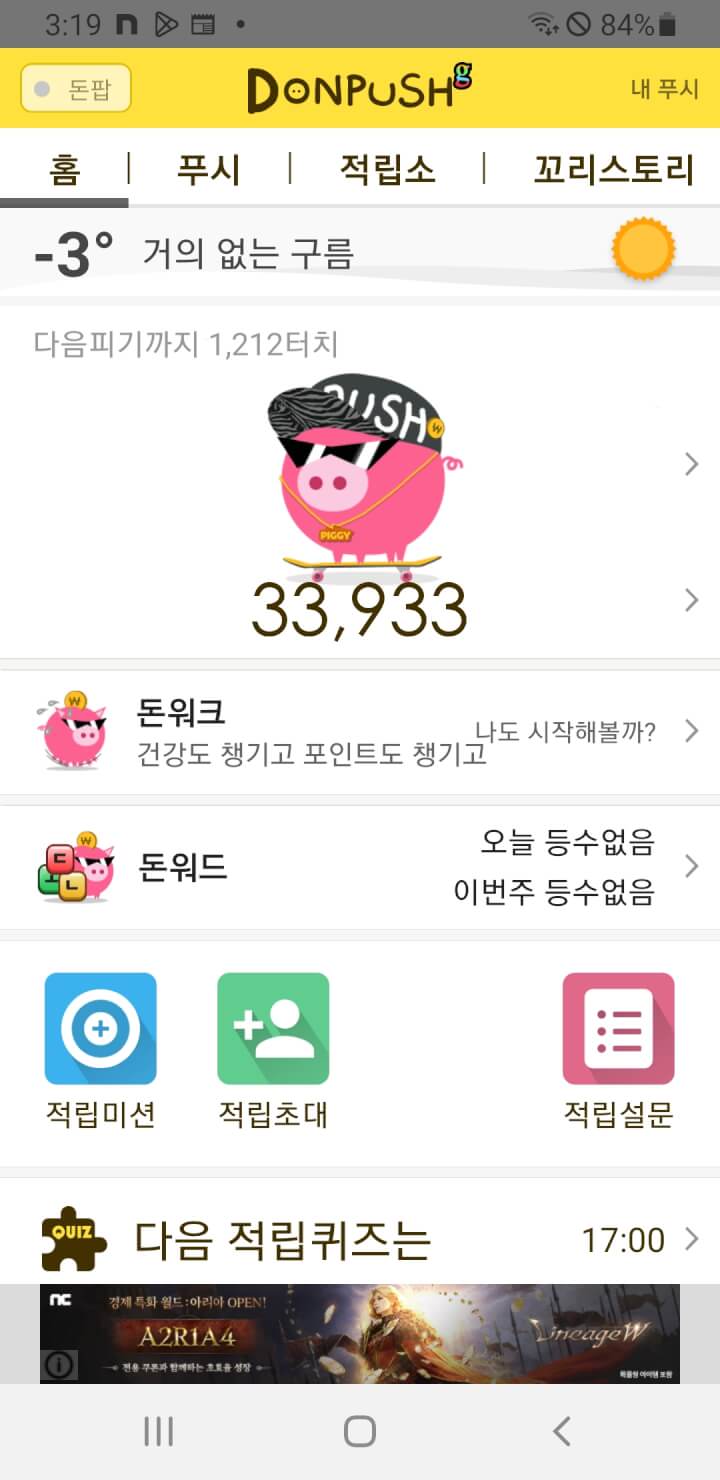The height and width of the screenshot is (1480, 720).
Task: Open recent apps from navigation bar
Action: point(158,1431)
